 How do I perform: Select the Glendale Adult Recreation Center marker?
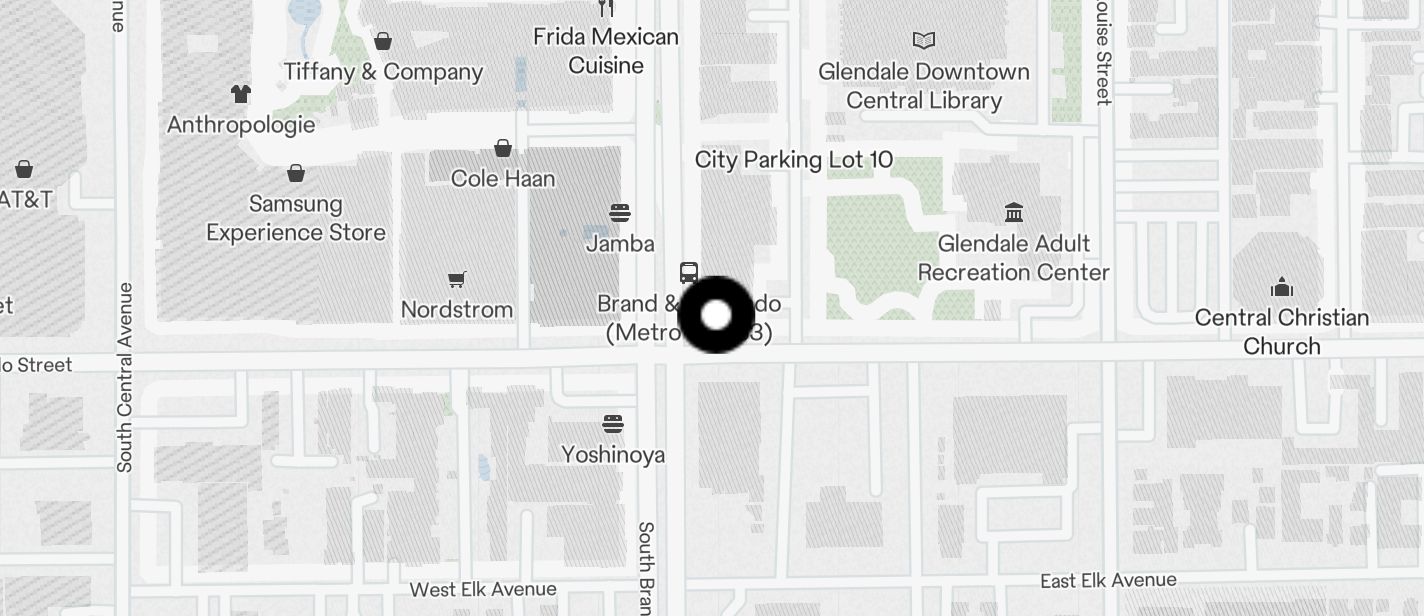pos(1014,213)
